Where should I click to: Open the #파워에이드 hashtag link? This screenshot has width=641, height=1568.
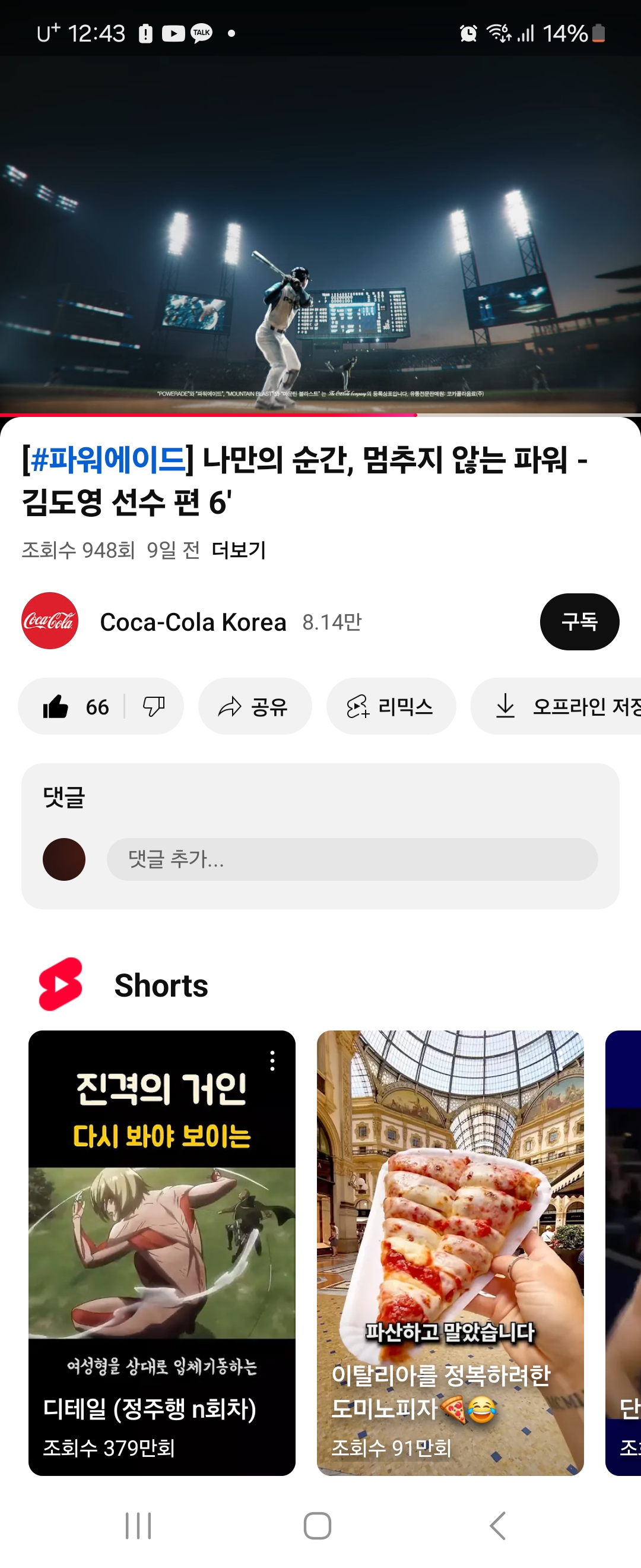[x=107, y=460]
